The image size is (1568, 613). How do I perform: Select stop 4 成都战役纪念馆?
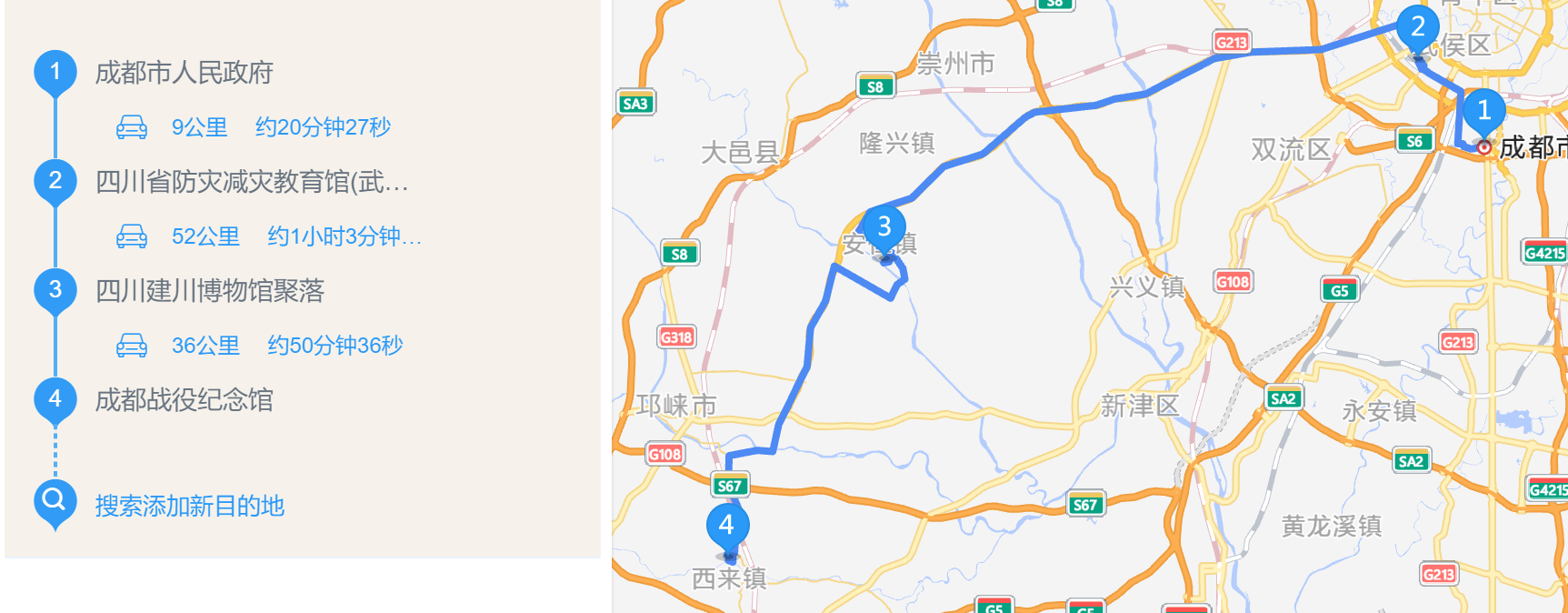[x=184, y=400]
